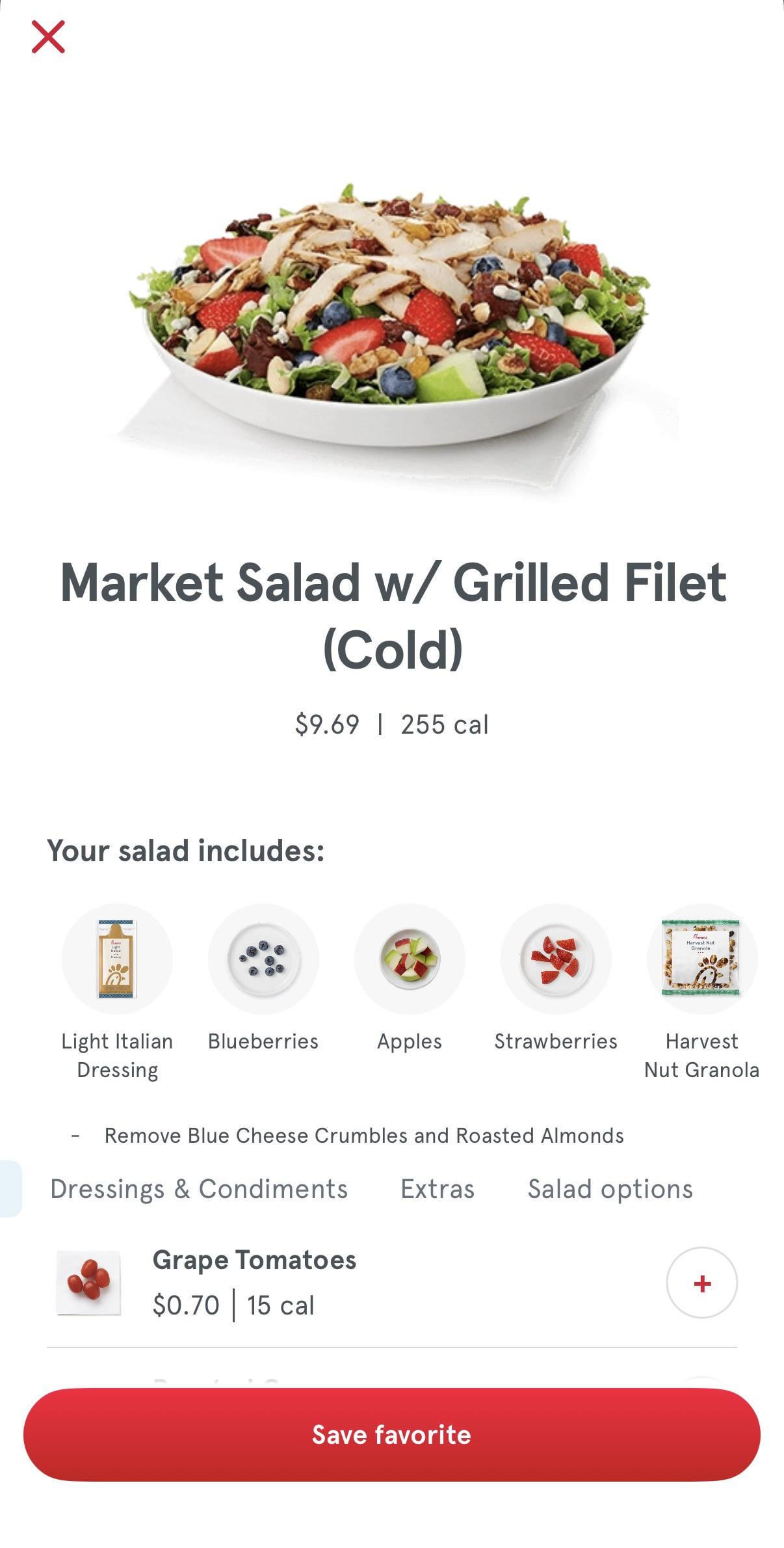Image resolution: width=784 pixels, height=1548 pixels.
Task: Switch to Dressings & Condiments tab
Action: click(x=199, y=1189)
